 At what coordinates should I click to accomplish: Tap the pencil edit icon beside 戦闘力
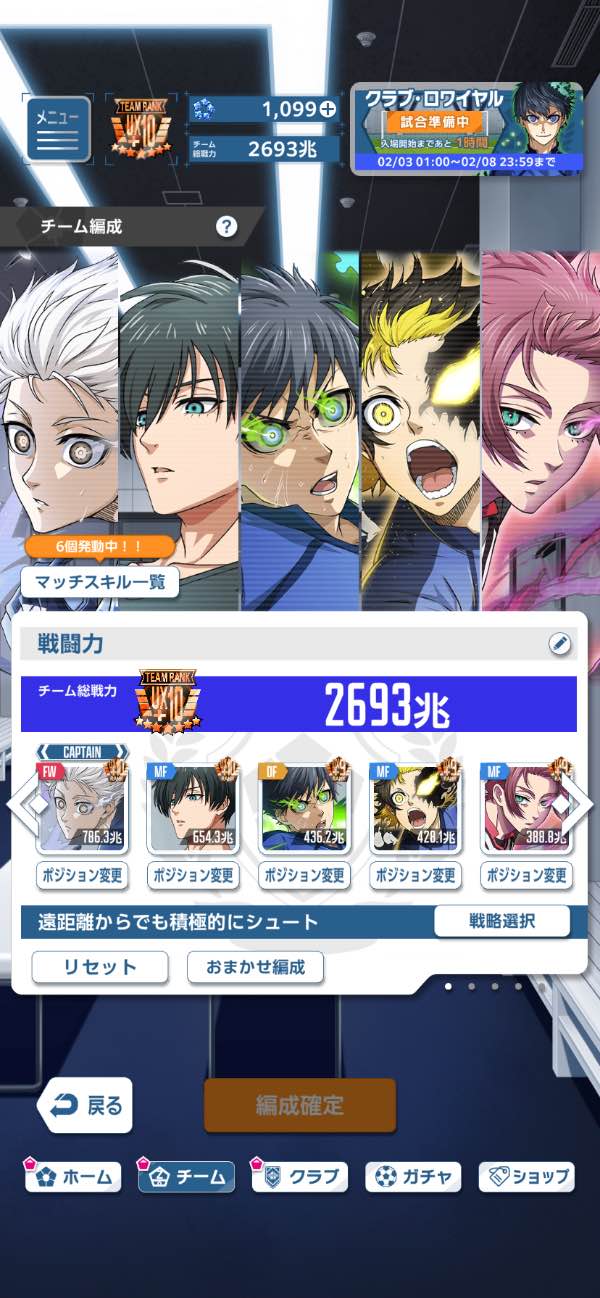click(x=561, y=645)
